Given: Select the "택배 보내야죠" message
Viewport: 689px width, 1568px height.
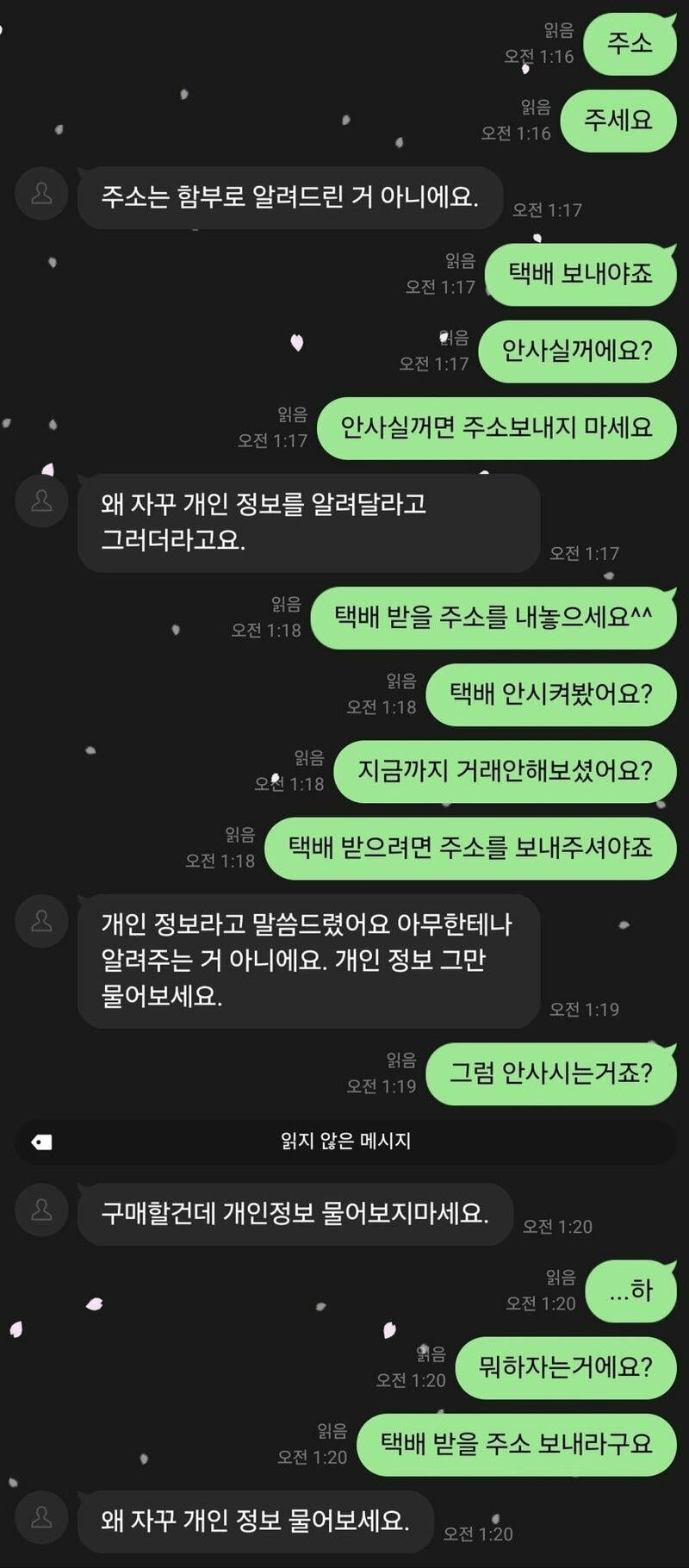Looking at the screenshot, I should click(581, 276).
